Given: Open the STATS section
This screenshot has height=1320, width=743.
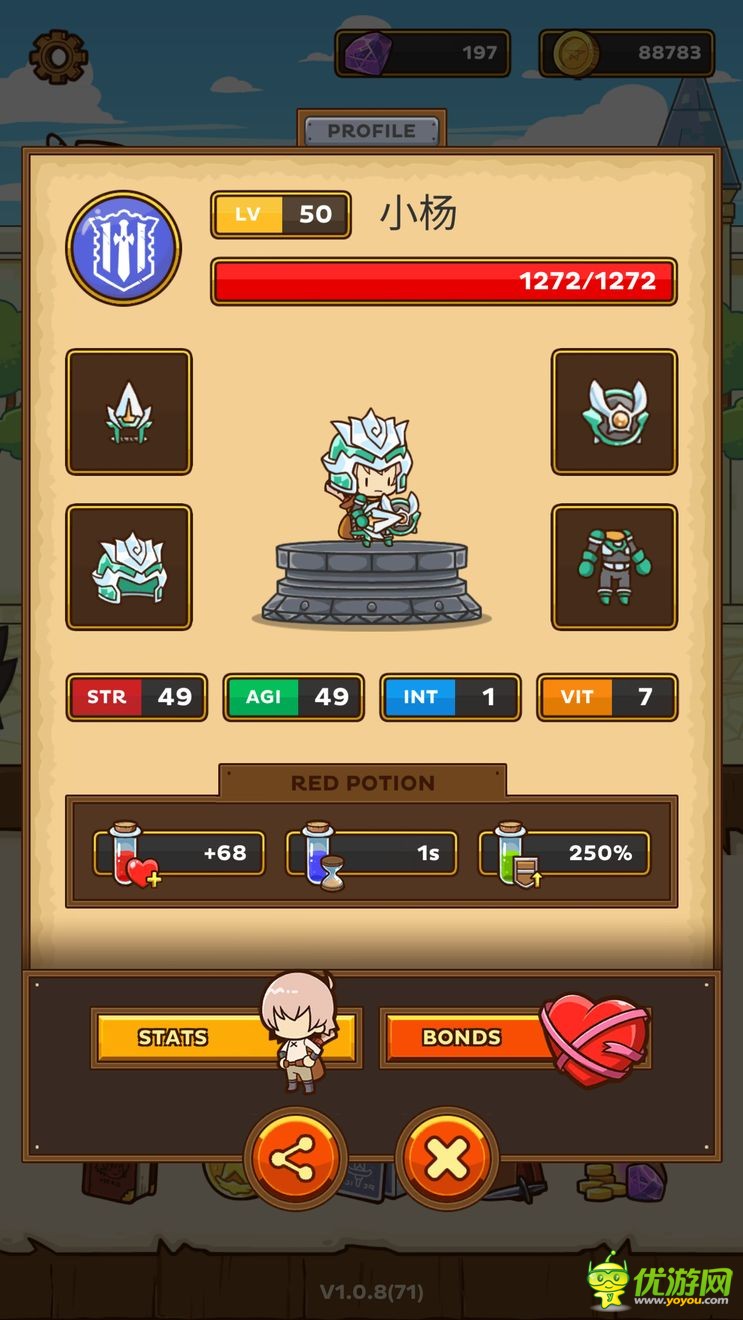Looking at the screenshot, I should click(x=175, y=1037).
